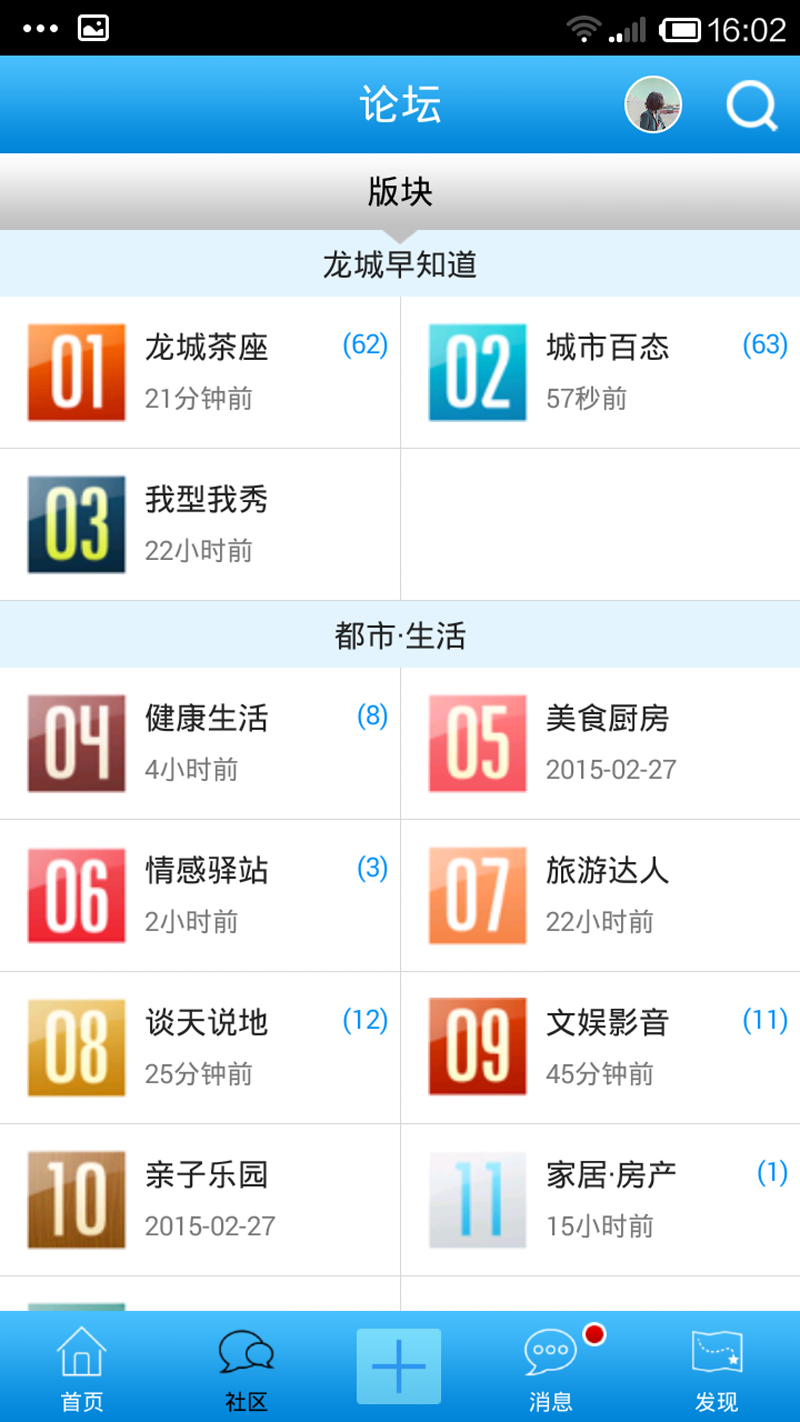Open the profile avatar in header

(653, 105)
